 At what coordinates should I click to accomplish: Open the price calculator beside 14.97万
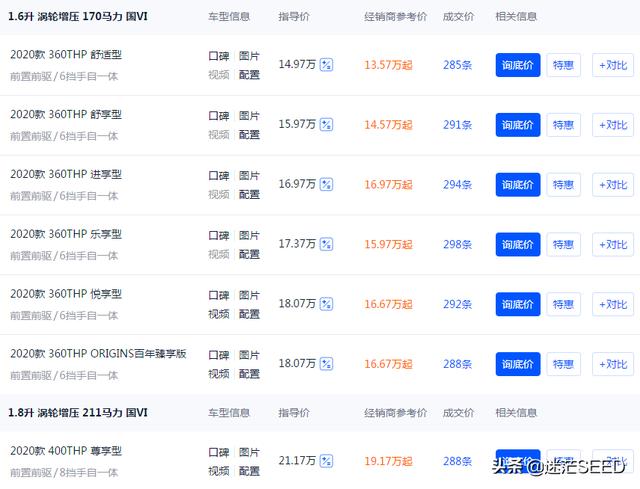click(326, 65)
